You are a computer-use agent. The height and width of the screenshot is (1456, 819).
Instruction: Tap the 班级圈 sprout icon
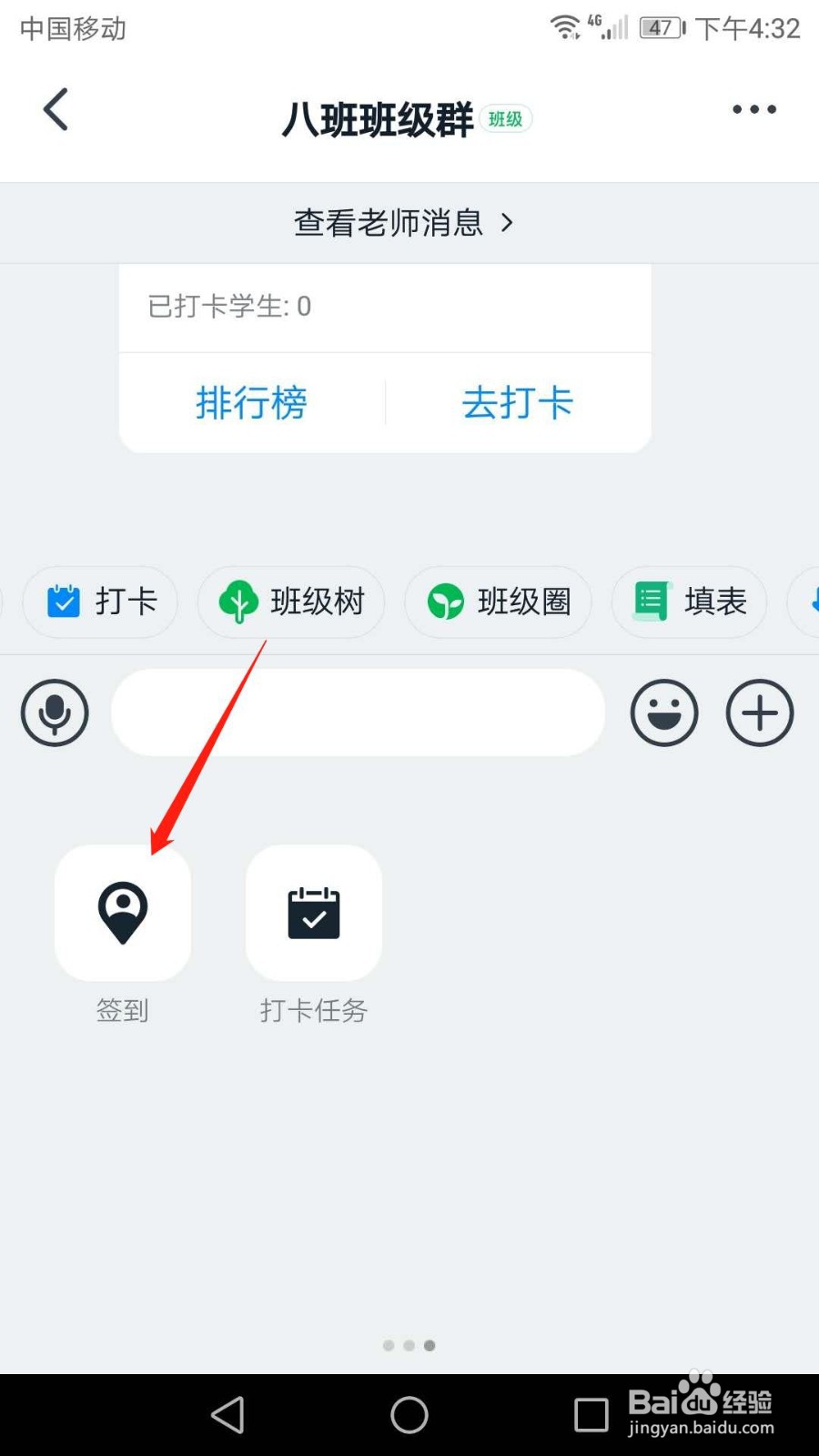pos(498,602)
